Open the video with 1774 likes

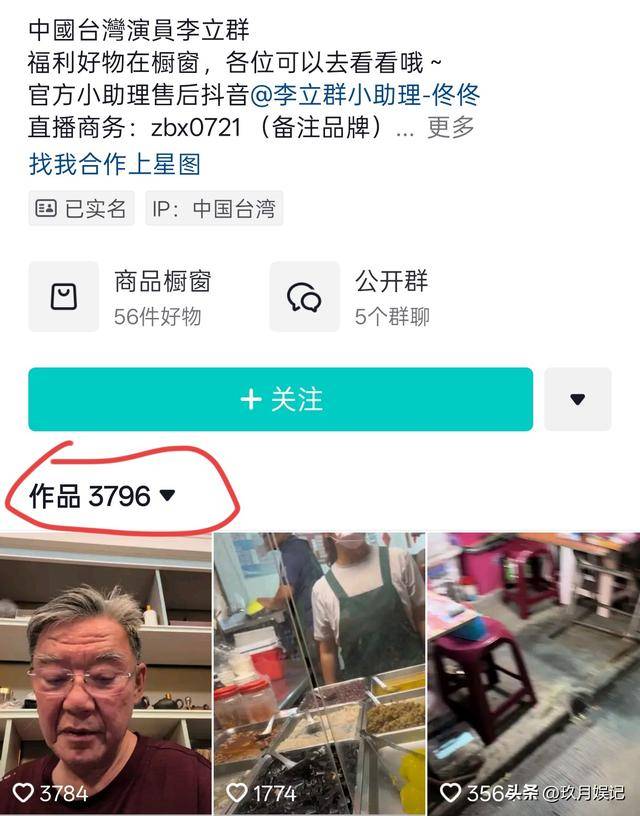tap(319, 670)
